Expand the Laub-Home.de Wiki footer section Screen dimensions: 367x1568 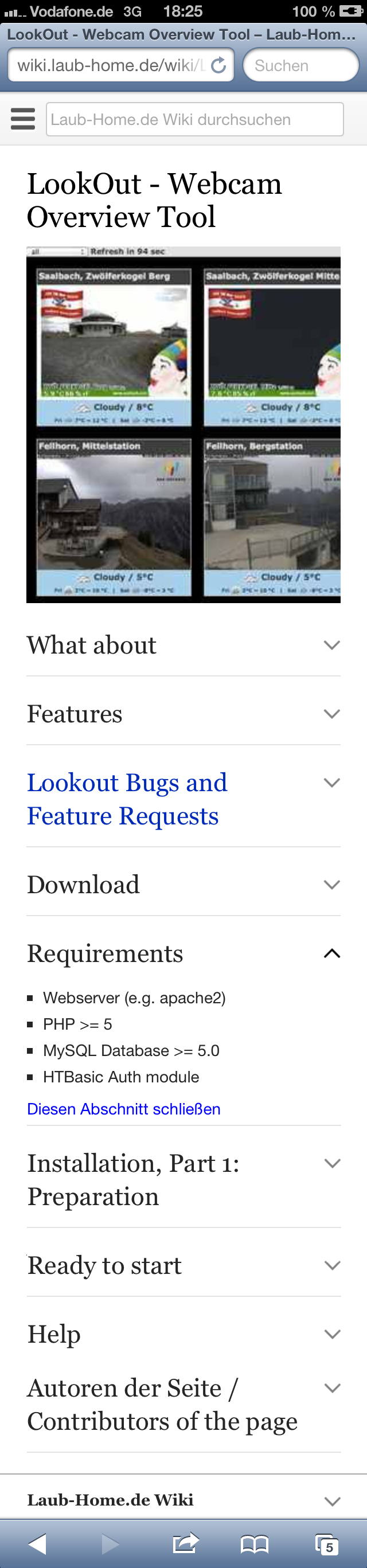183,1500
